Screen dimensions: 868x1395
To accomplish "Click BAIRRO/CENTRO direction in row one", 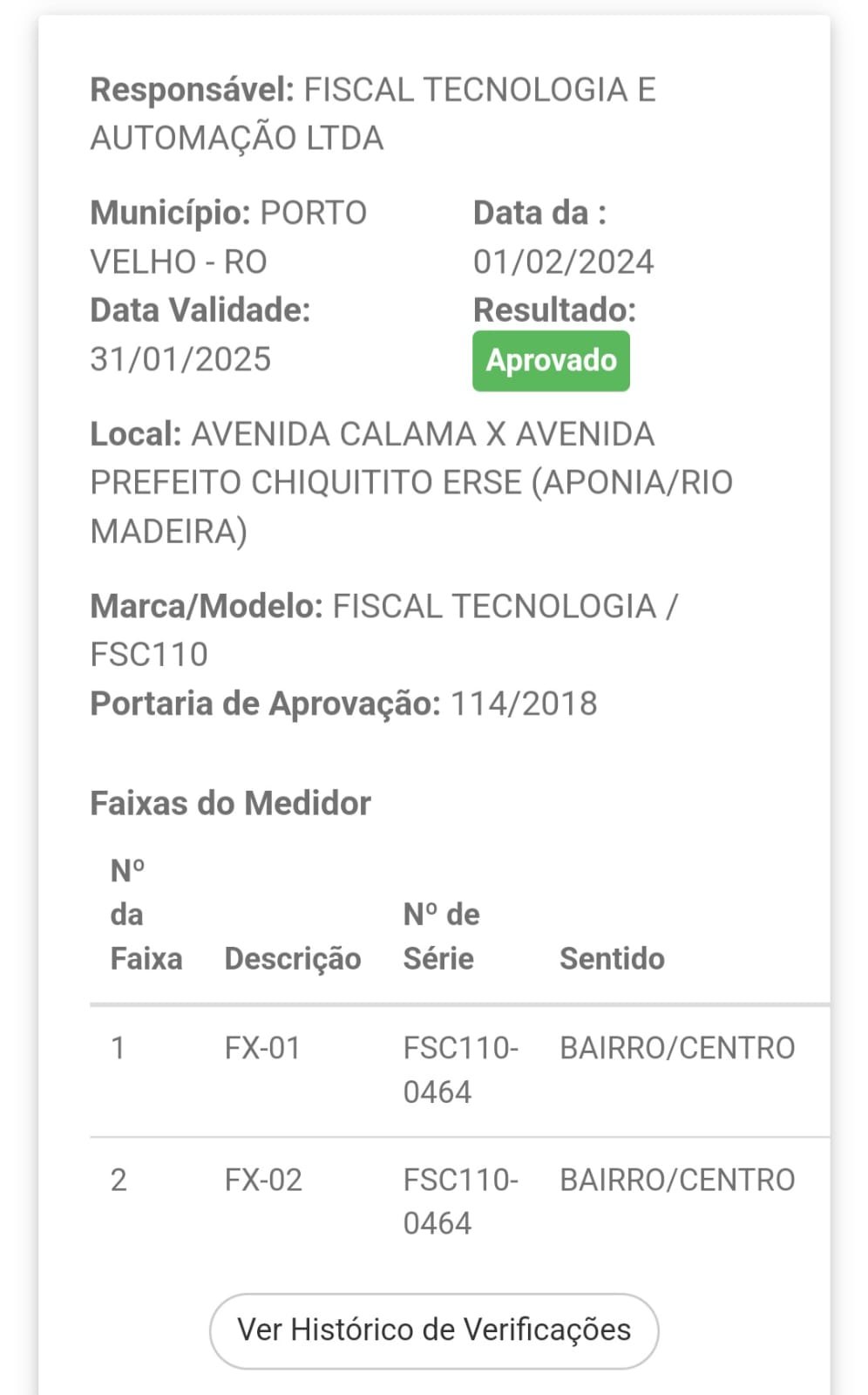I will coord(679,1047).
